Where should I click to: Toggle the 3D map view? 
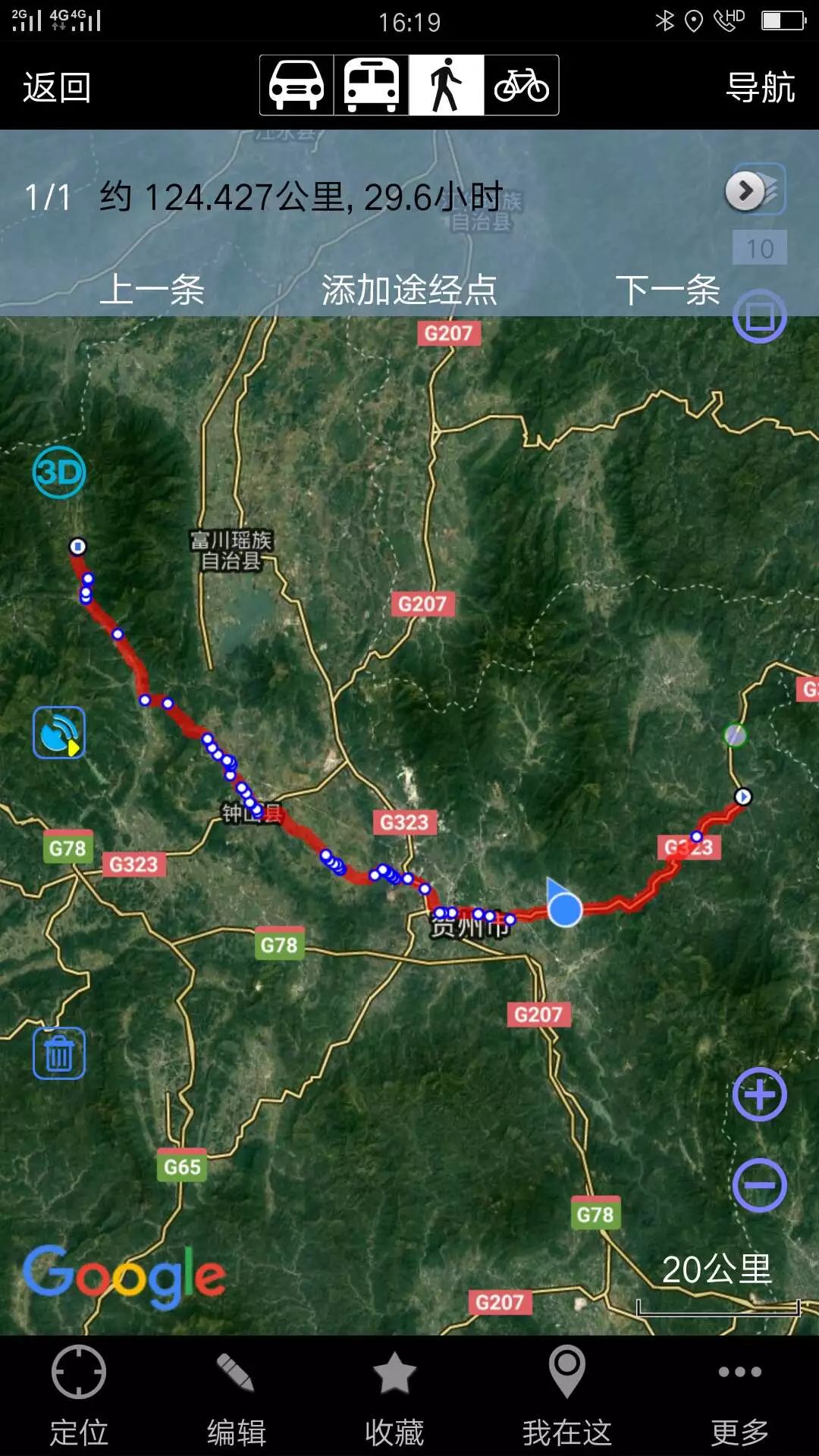(x=59, y=472)
